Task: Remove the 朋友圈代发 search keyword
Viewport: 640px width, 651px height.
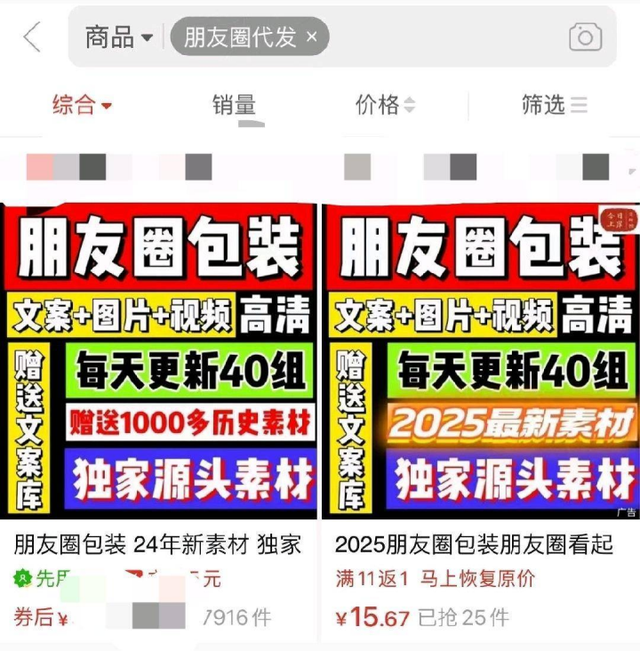Action: pos(312,38)
